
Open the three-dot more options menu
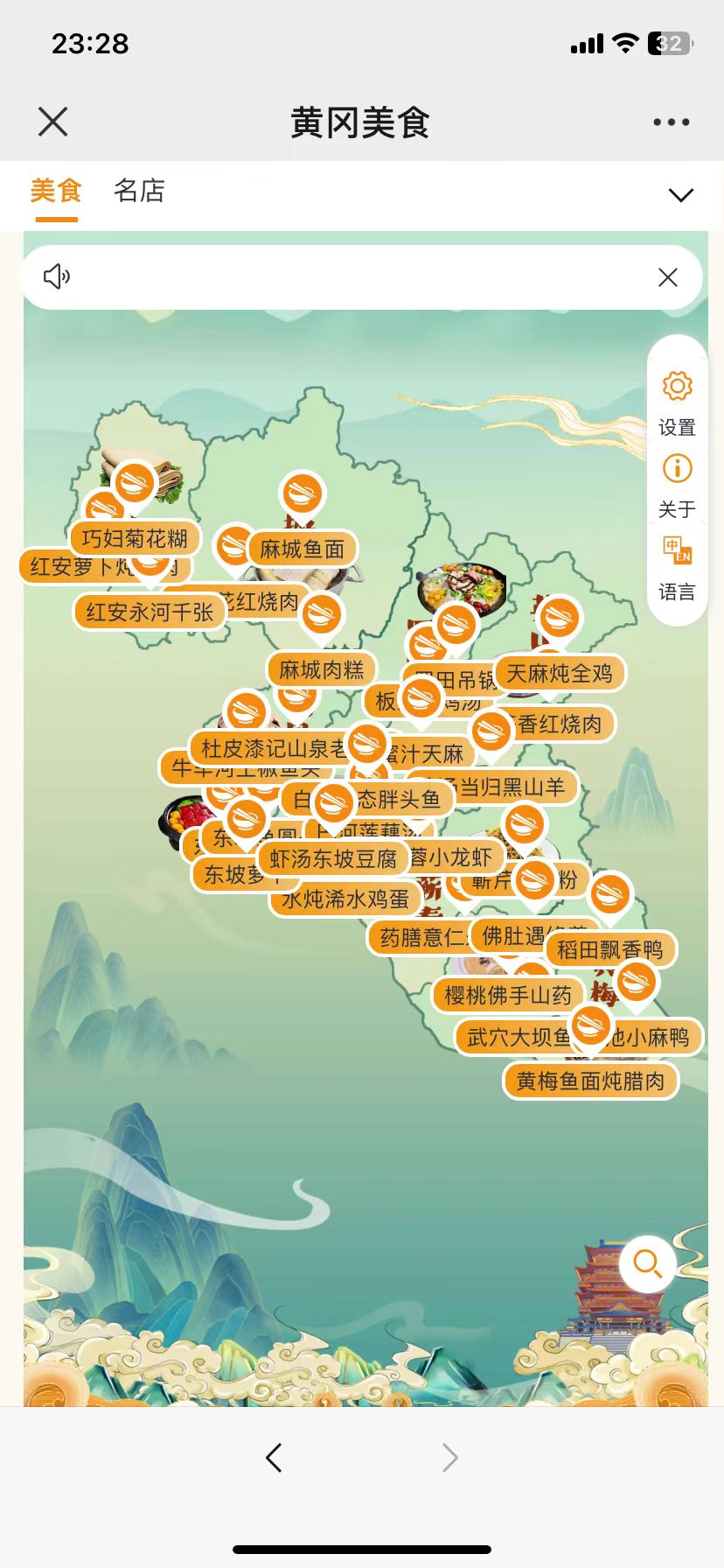[671, 122]
